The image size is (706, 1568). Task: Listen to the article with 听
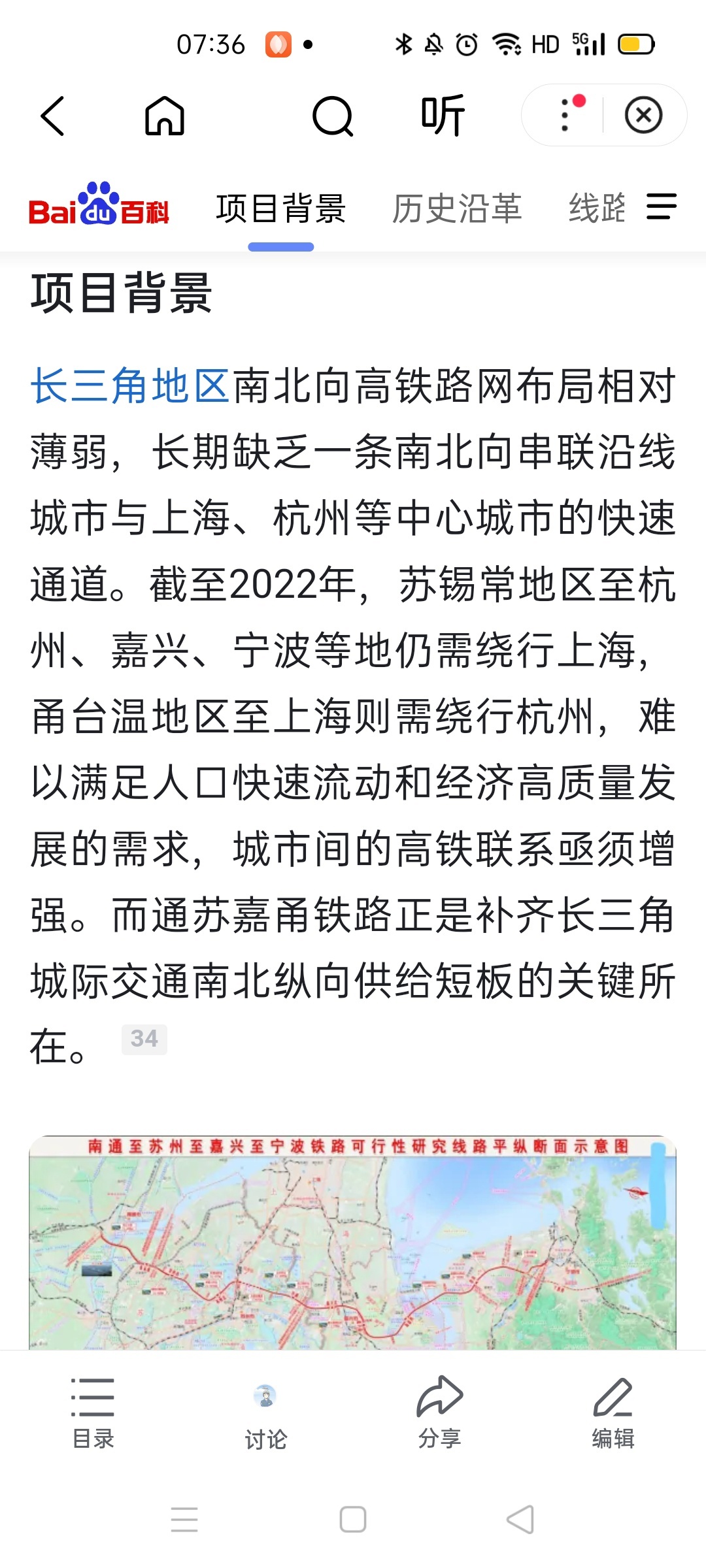(x=443, y=116)
